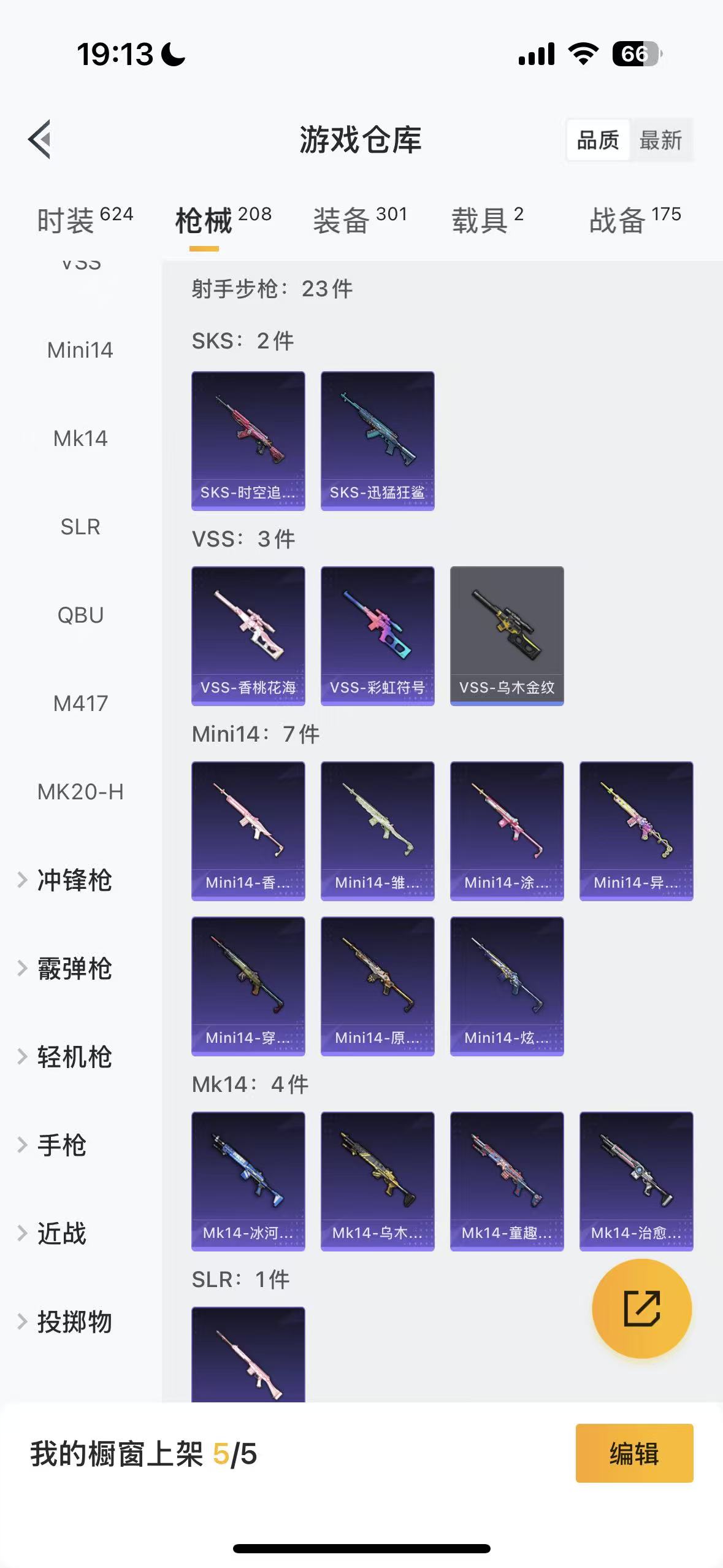Switch to the 战备 tab
The image size is (723, 1568).
click(x=635, y=220)
